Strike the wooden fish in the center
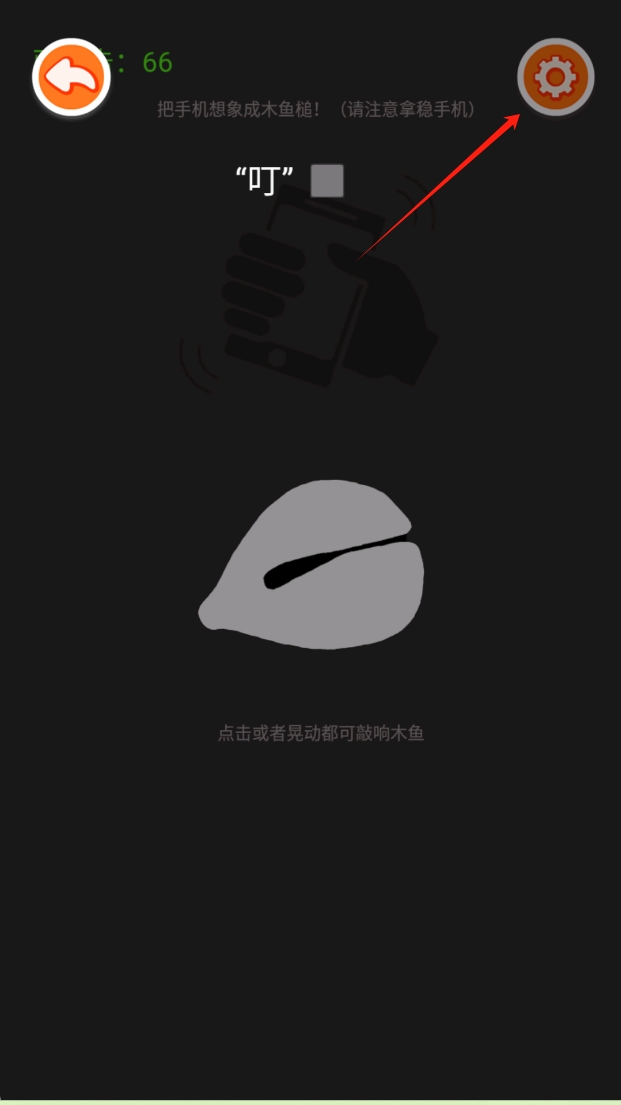The height and width of the screenshot is (1105, 621). point(314,566)
